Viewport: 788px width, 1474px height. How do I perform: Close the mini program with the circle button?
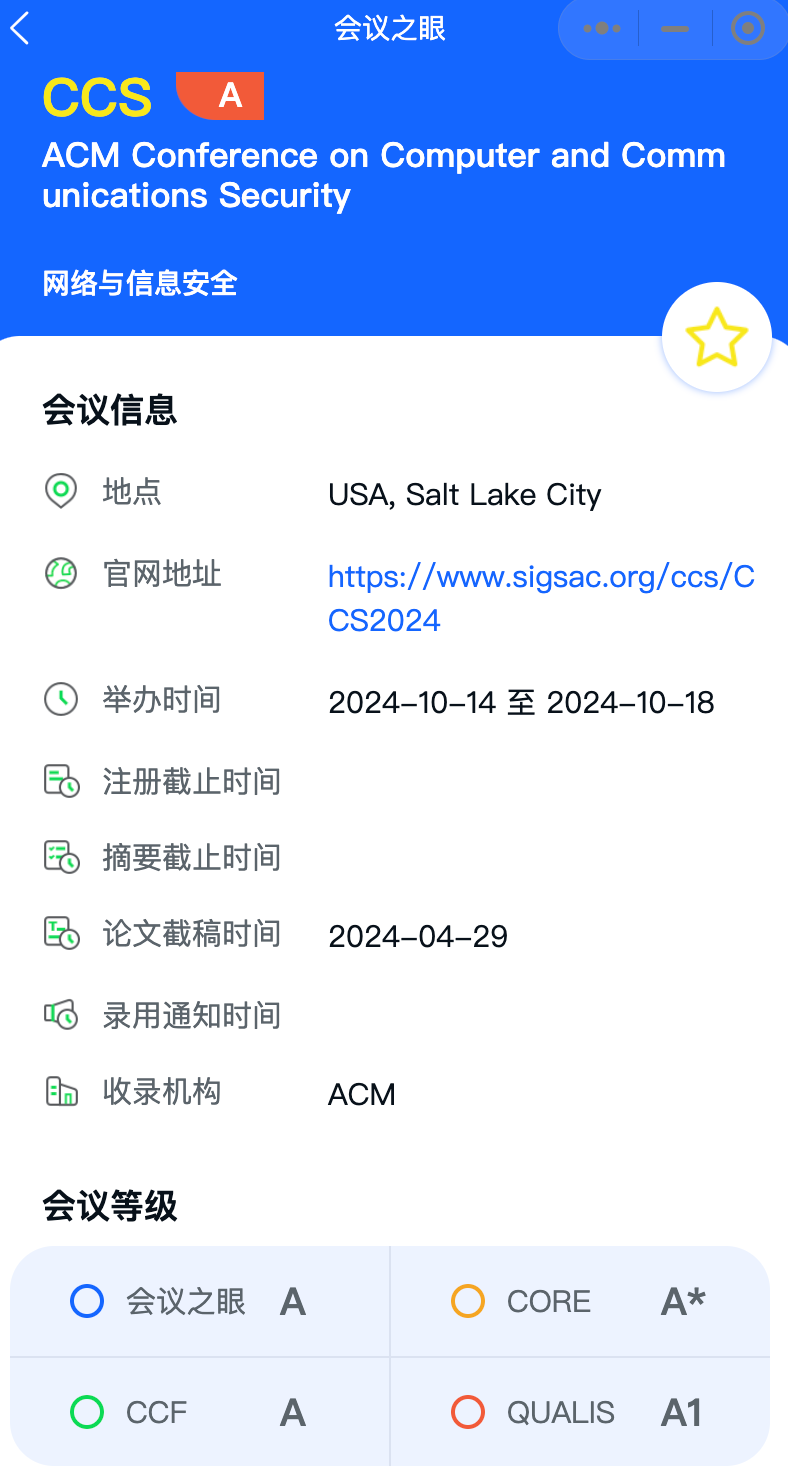click(x=747, y=29)
